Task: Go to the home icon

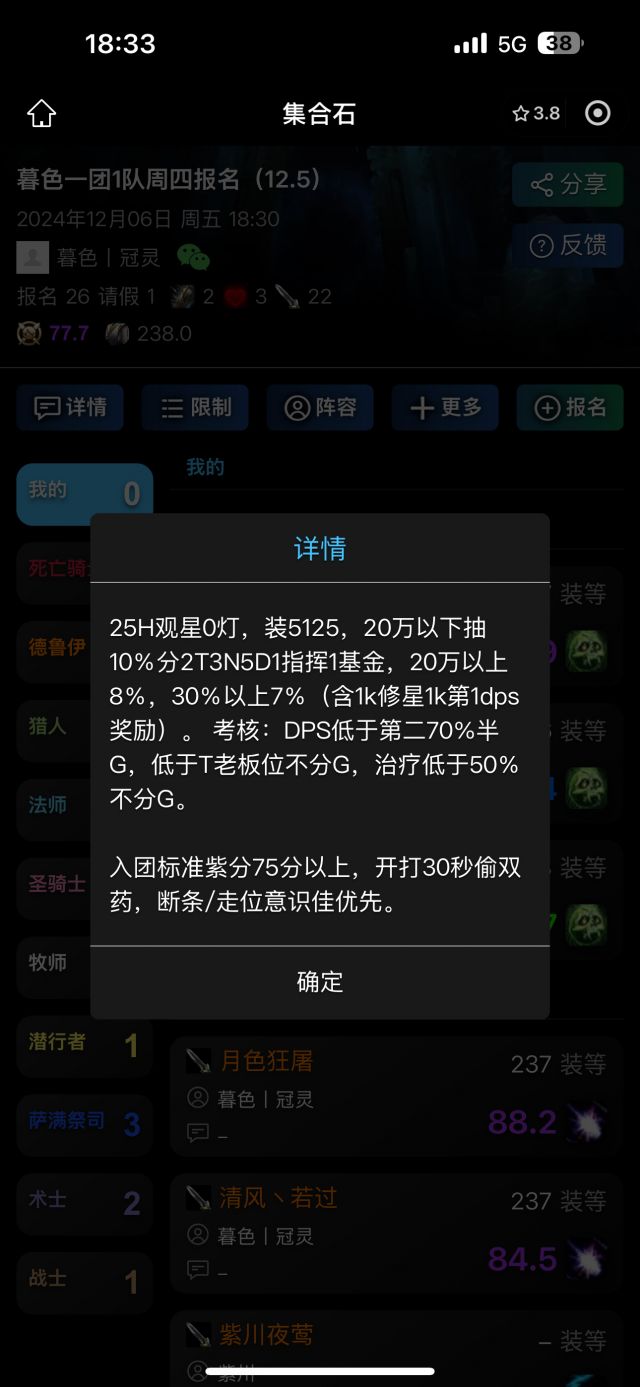Action: 41,114
